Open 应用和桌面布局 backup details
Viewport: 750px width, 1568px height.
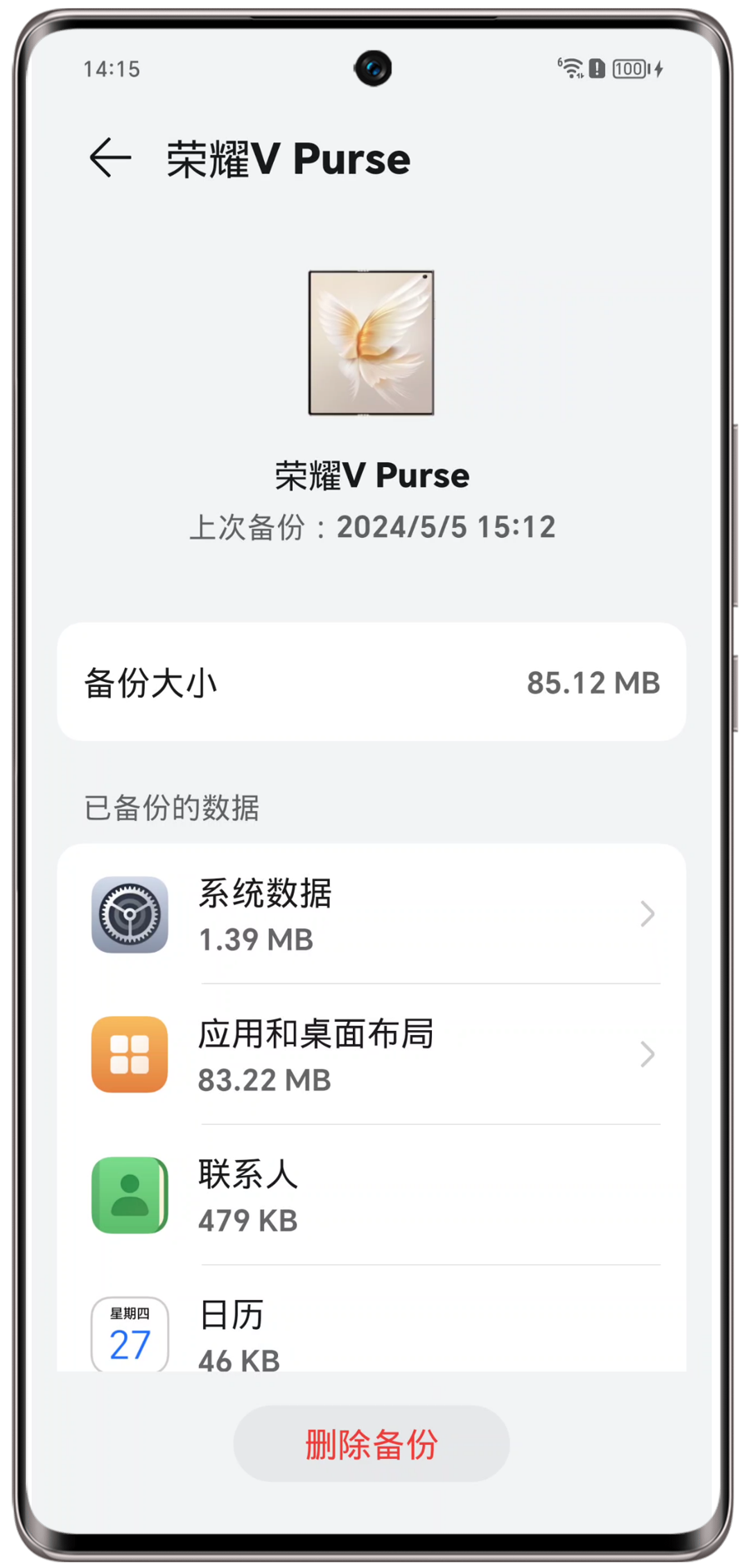(x=371, y=1054)
